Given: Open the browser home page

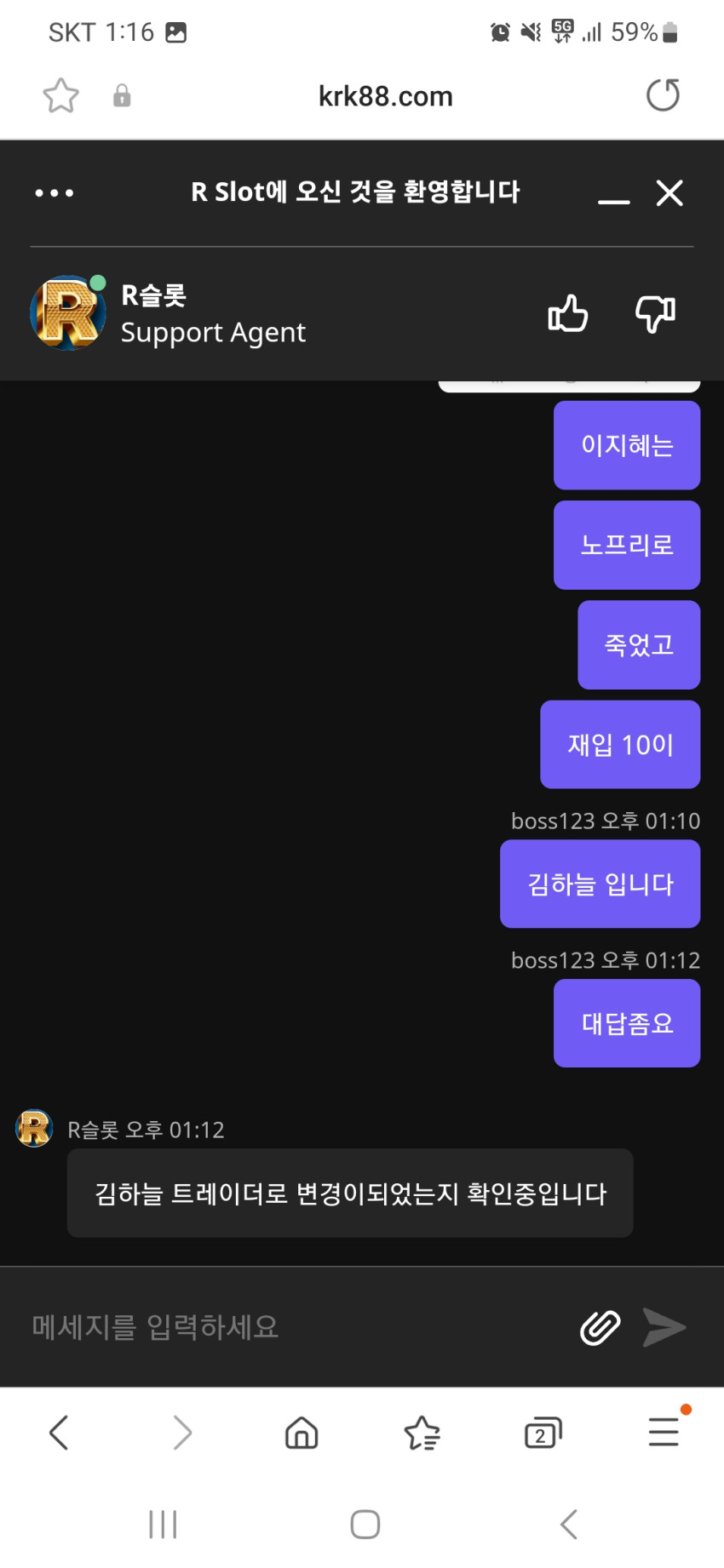Looking at the screenshot, I should (x=302, y=1433).
